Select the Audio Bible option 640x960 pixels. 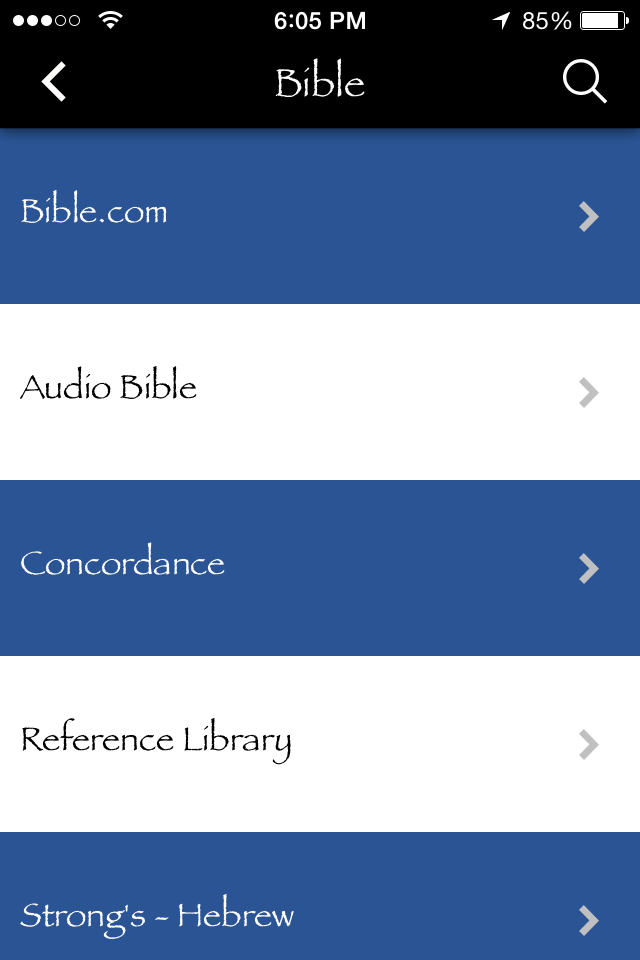tap(320, 392)
